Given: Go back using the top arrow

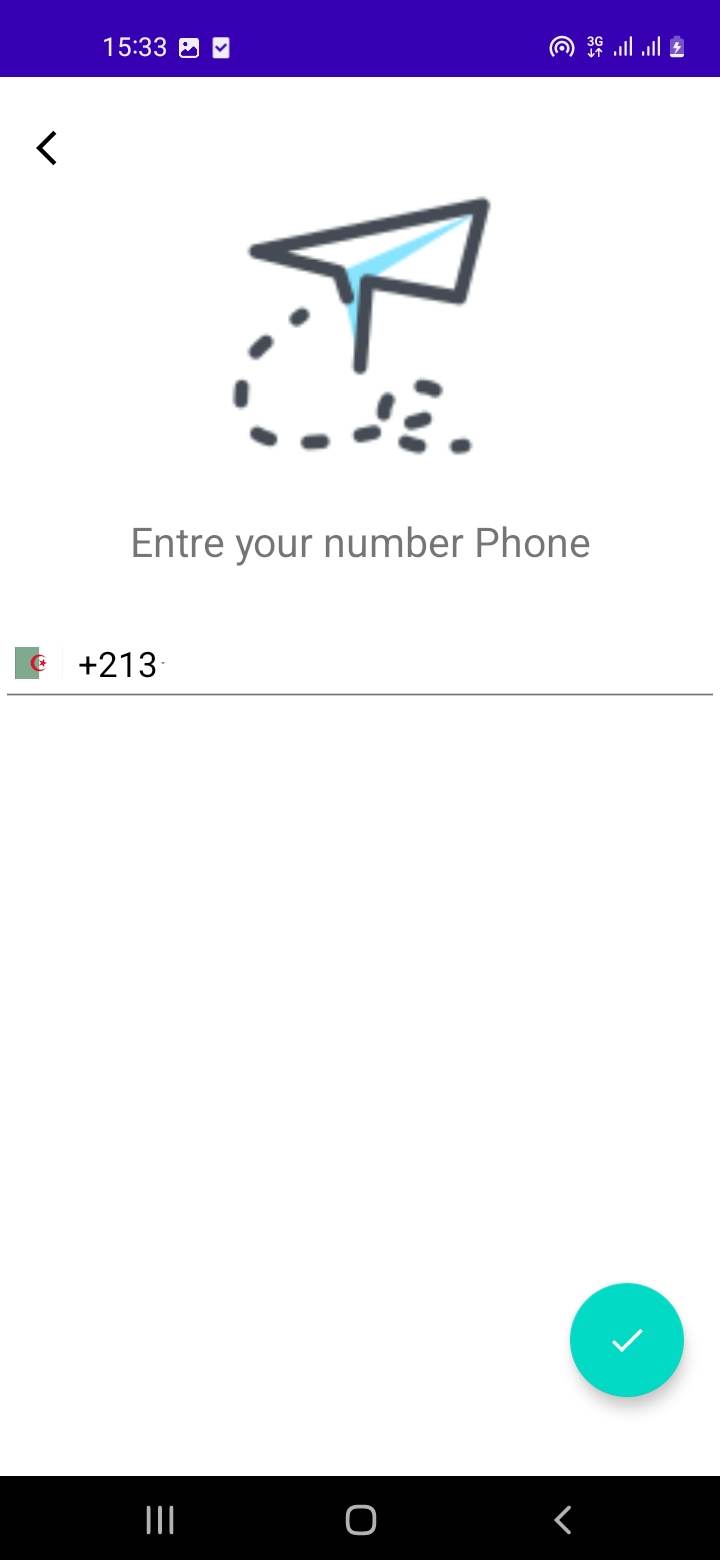Looking at the screenshot, I should [47, 148].
